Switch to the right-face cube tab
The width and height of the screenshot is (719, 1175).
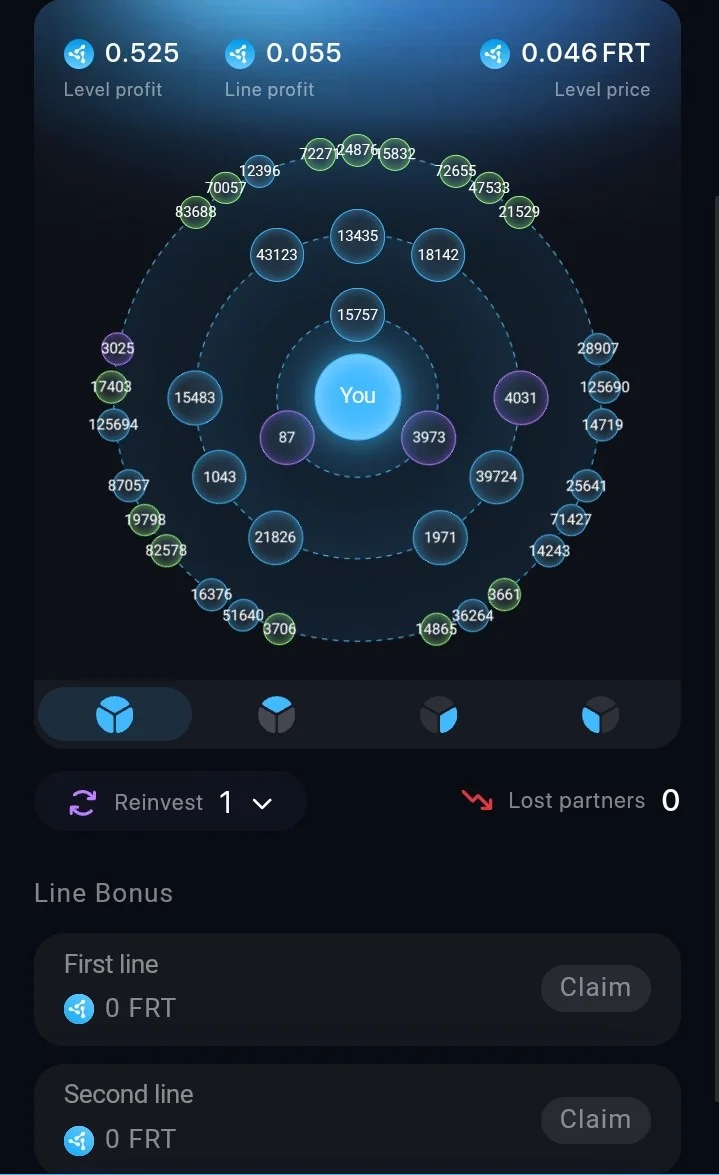tap(439, 714)
